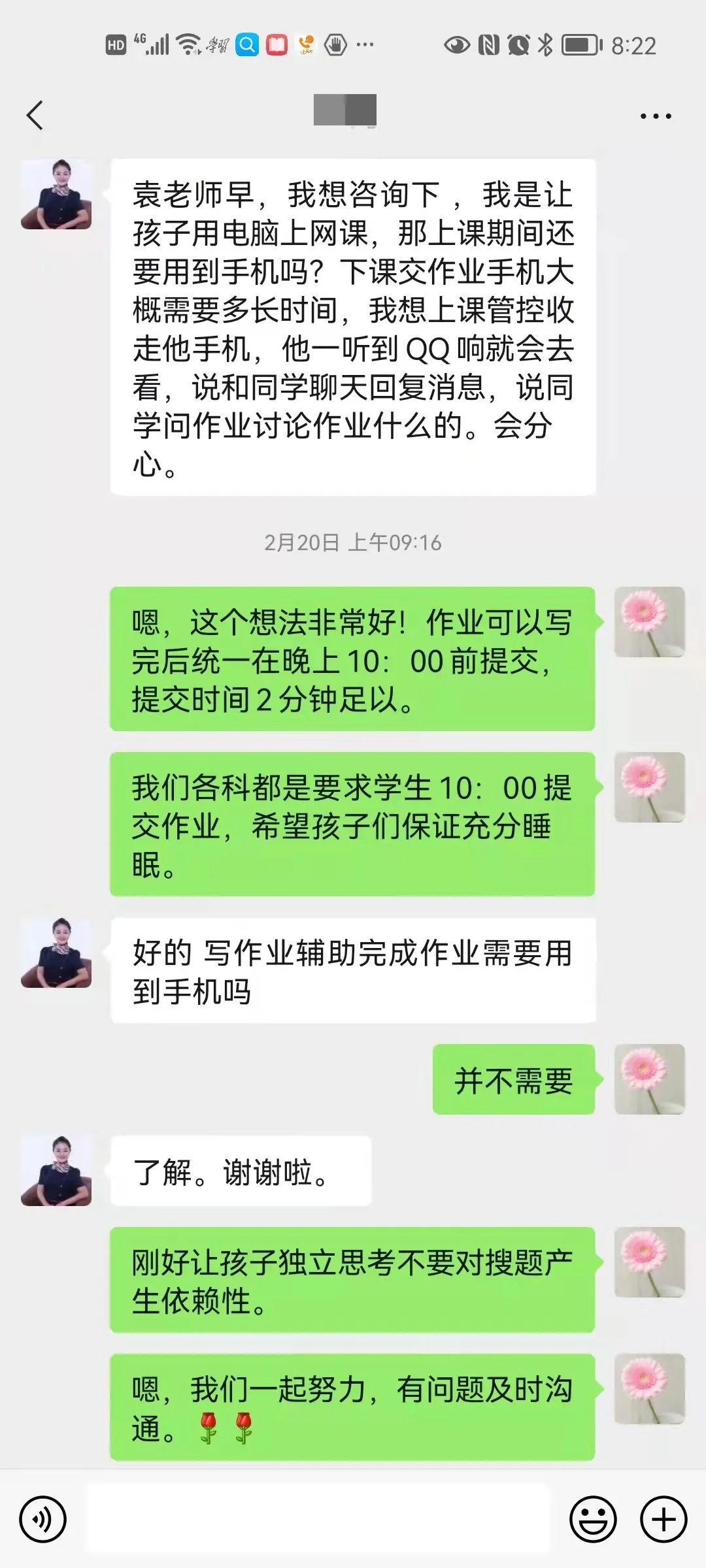
Task: Go back to the chat list
Action: coord(35,116)
